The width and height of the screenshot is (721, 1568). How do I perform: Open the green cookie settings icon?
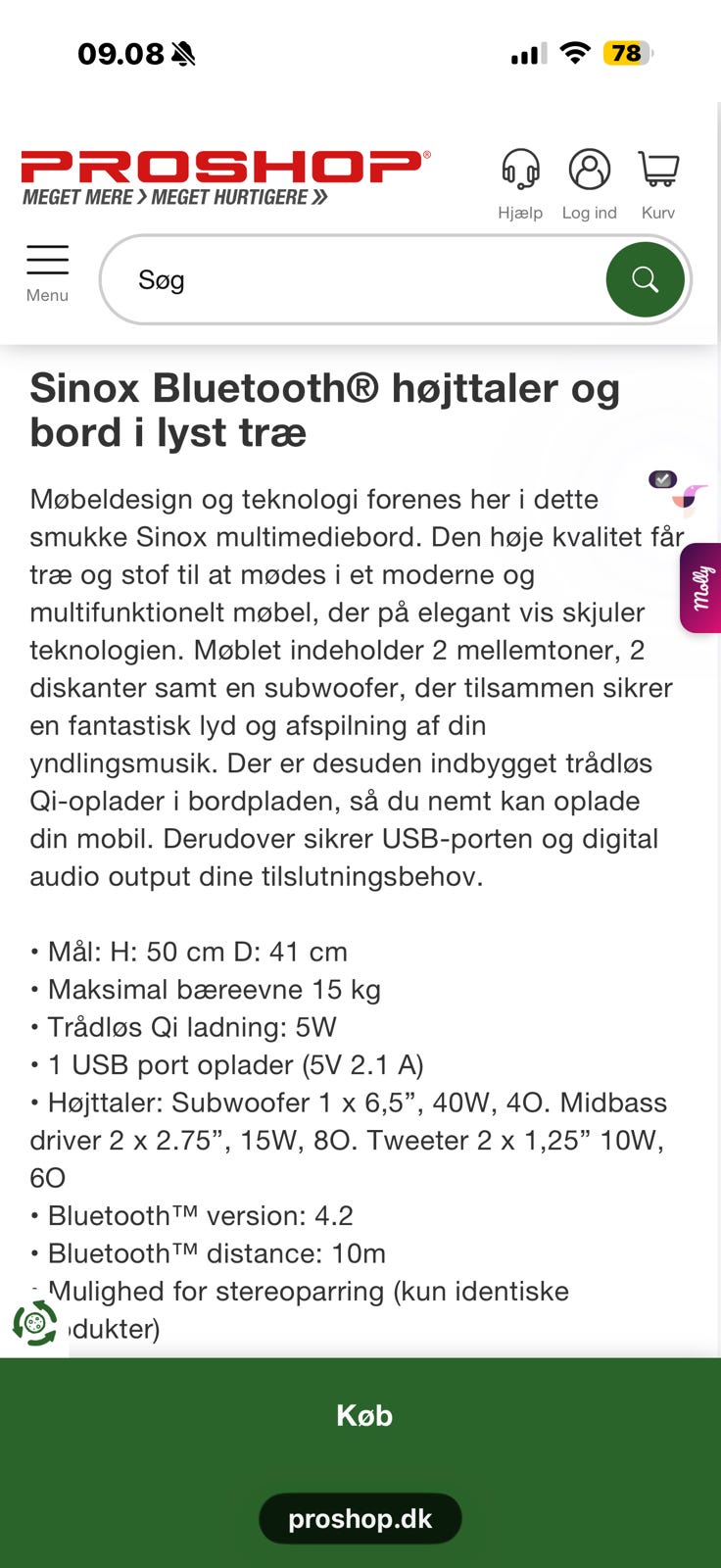35,1324
